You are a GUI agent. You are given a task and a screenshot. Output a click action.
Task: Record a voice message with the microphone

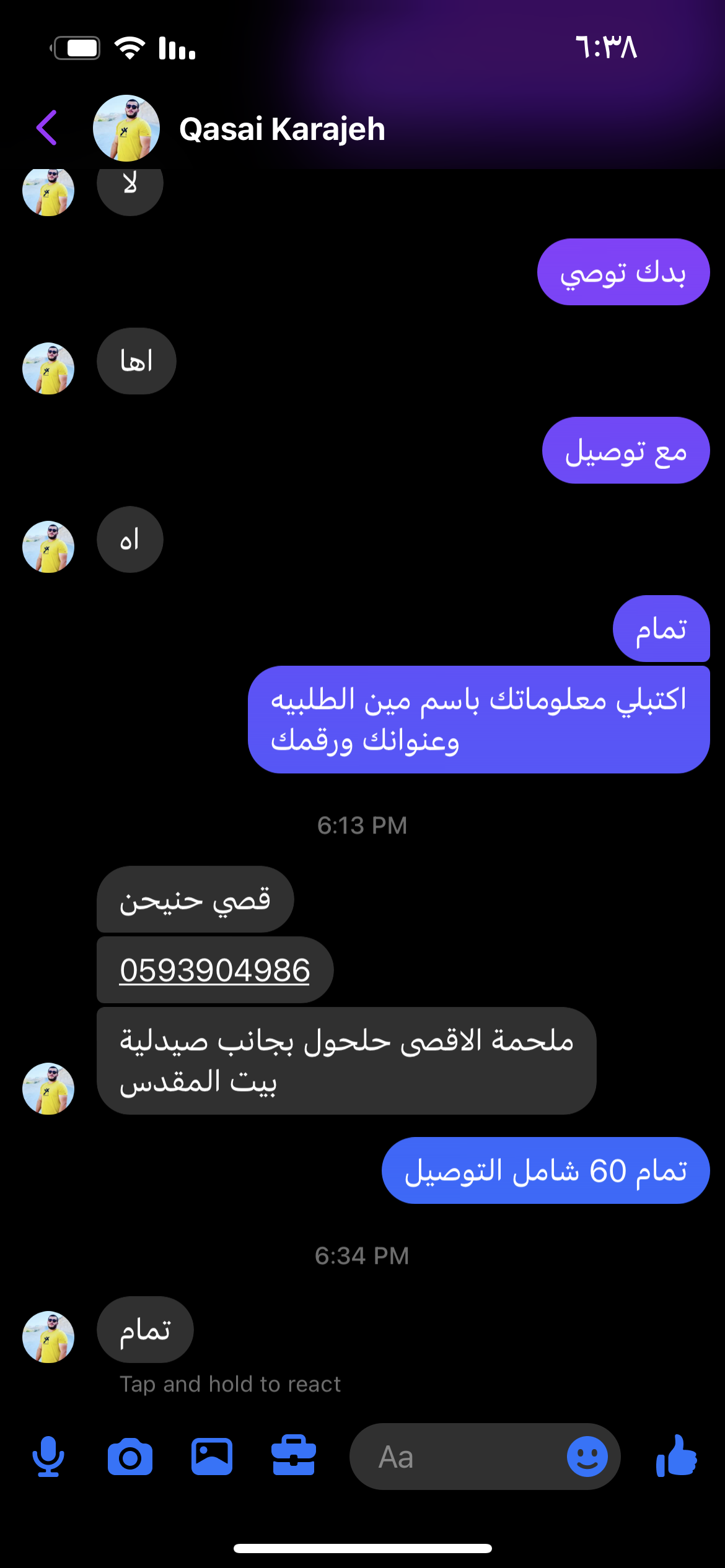click(x=48, y=1457)
